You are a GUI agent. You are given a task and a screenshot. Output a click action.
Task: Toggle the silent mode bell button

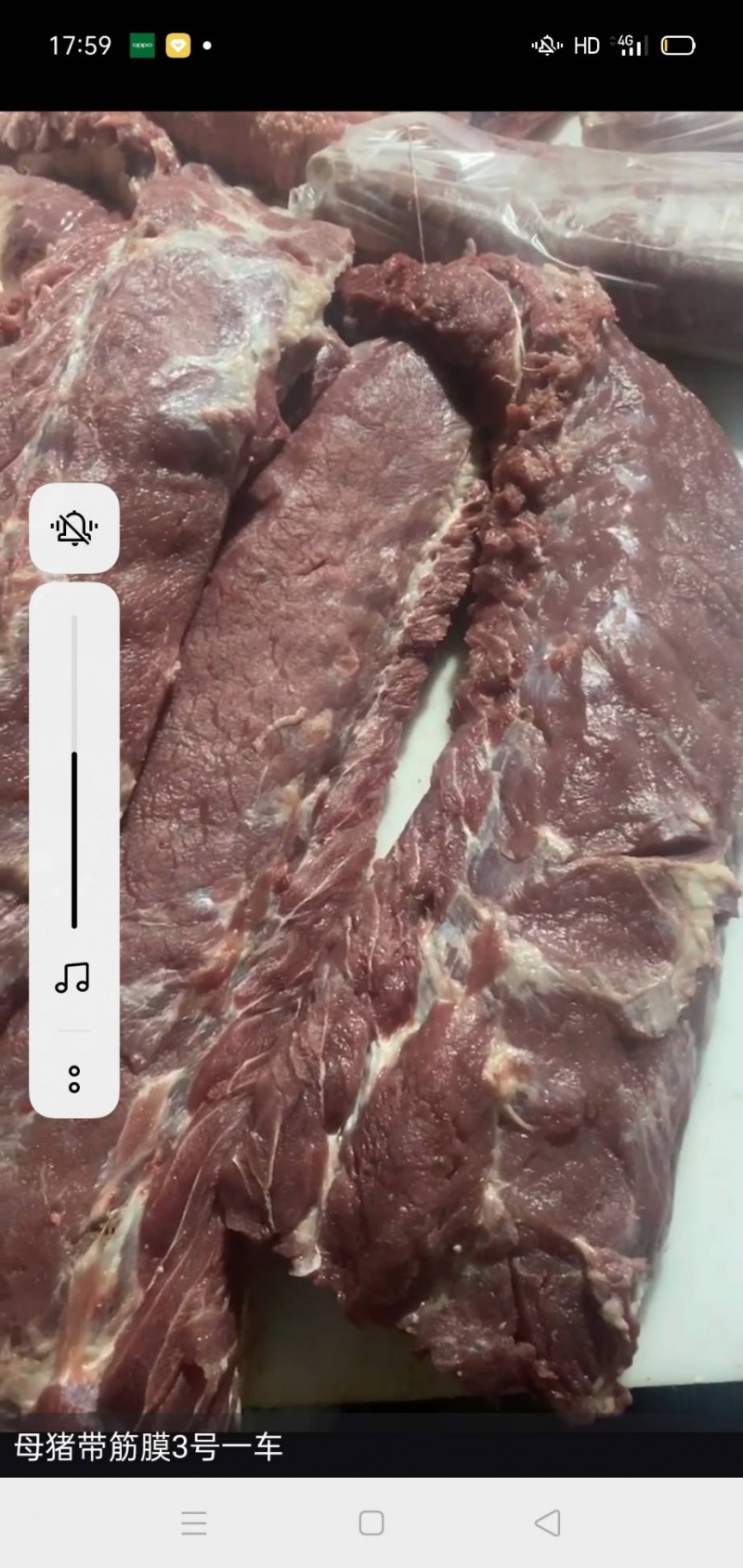point(74,528)
